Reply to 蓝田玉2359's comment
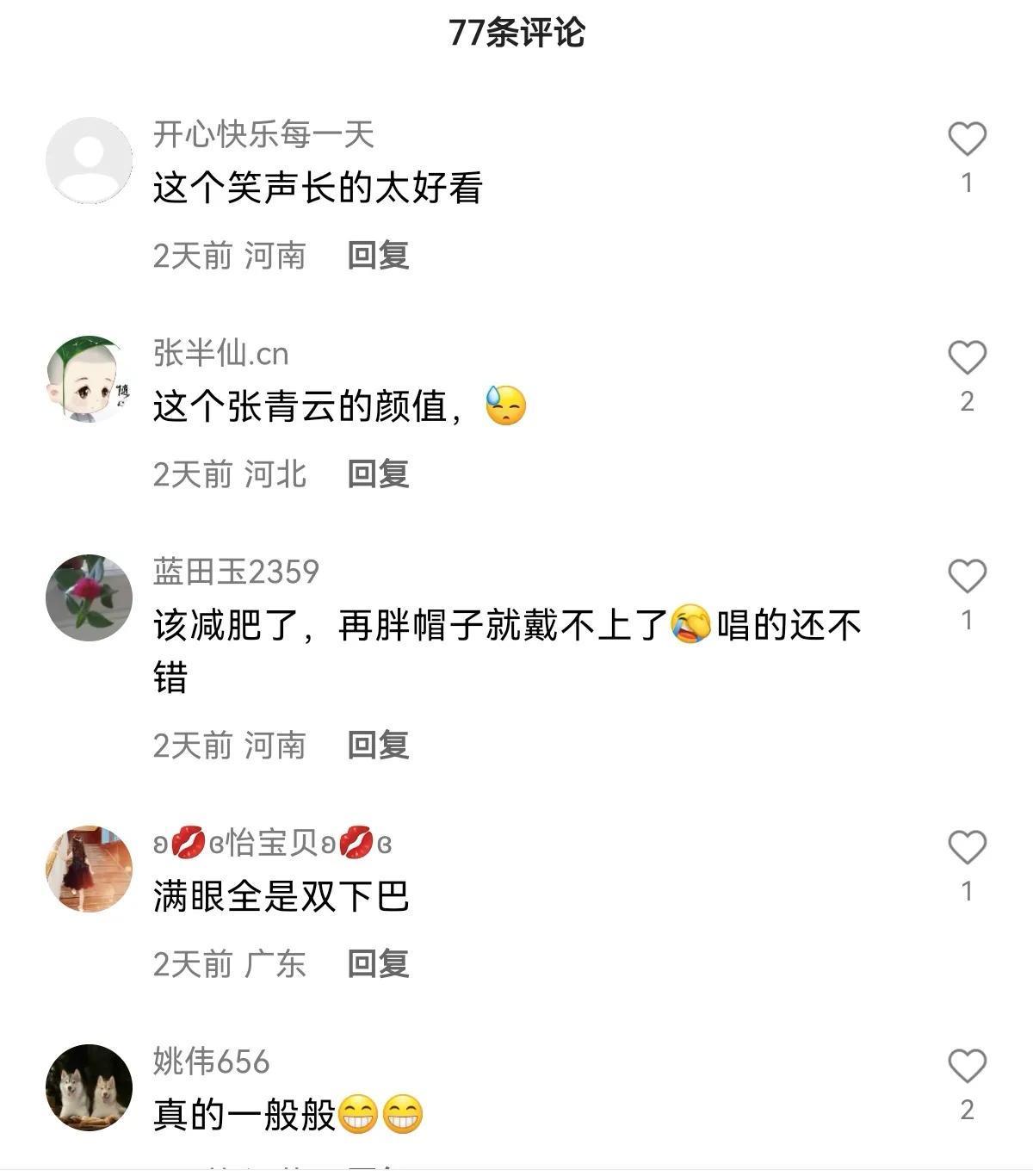 coord(378,746)
